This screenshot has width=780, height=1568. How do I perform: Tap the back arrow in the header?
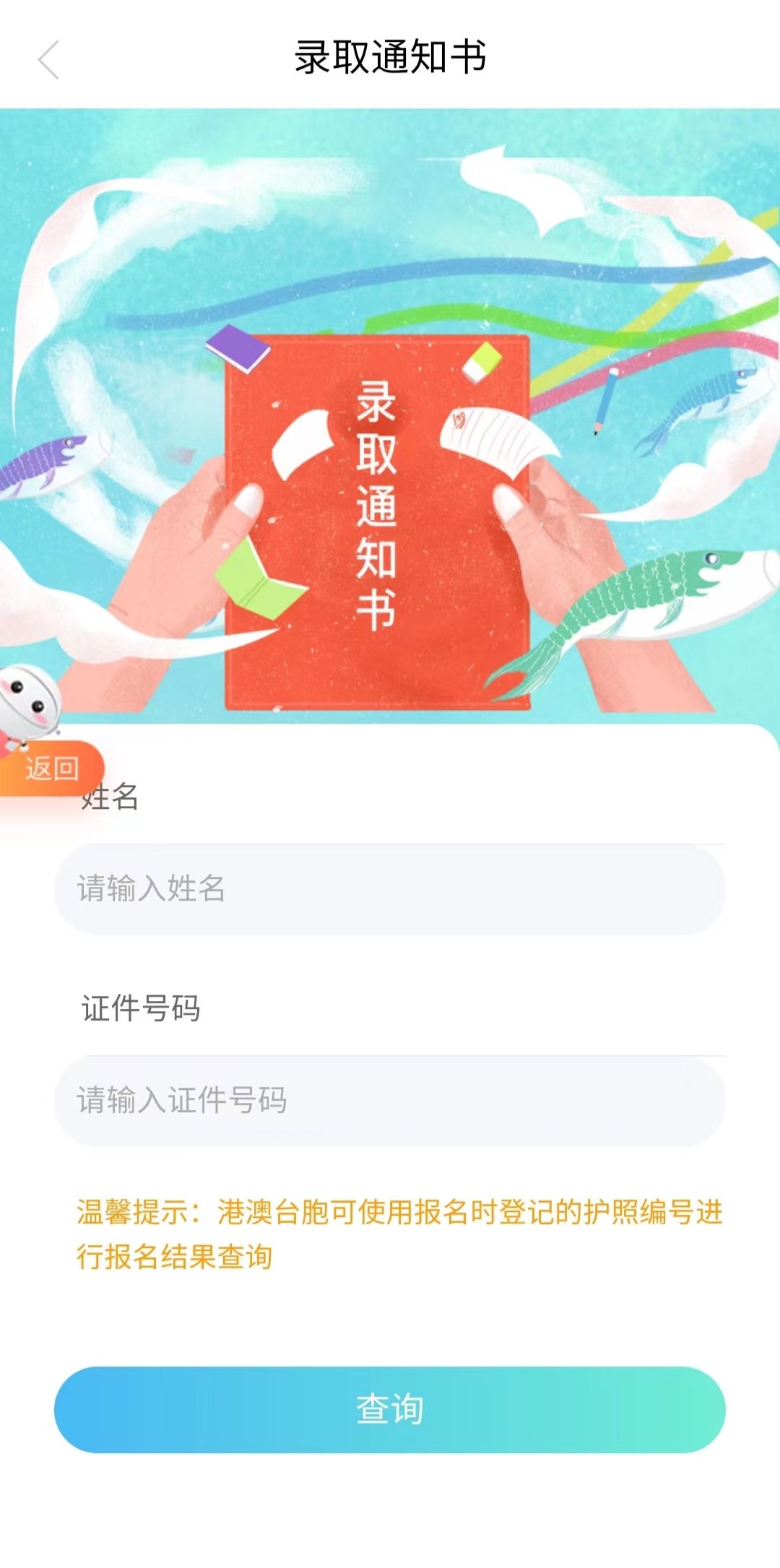48,59
